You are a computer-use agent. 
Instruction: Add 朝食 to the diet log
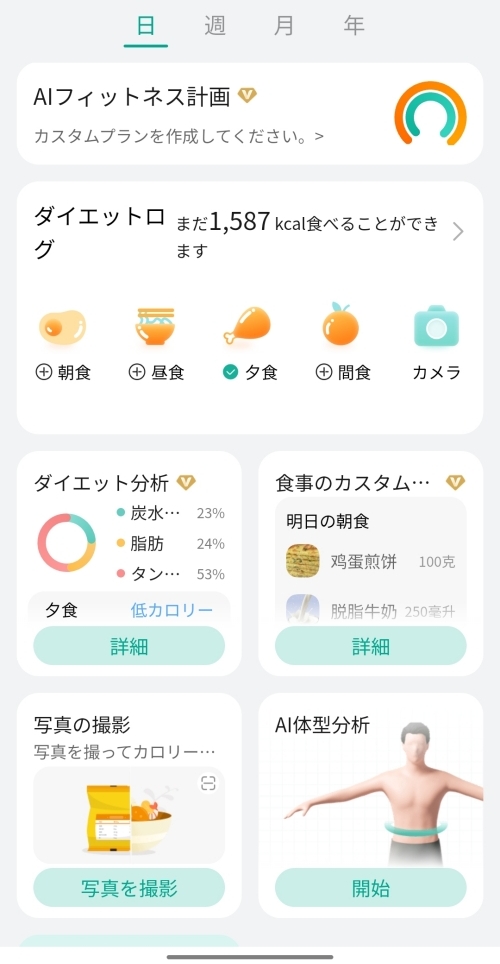tap(63, 343)
